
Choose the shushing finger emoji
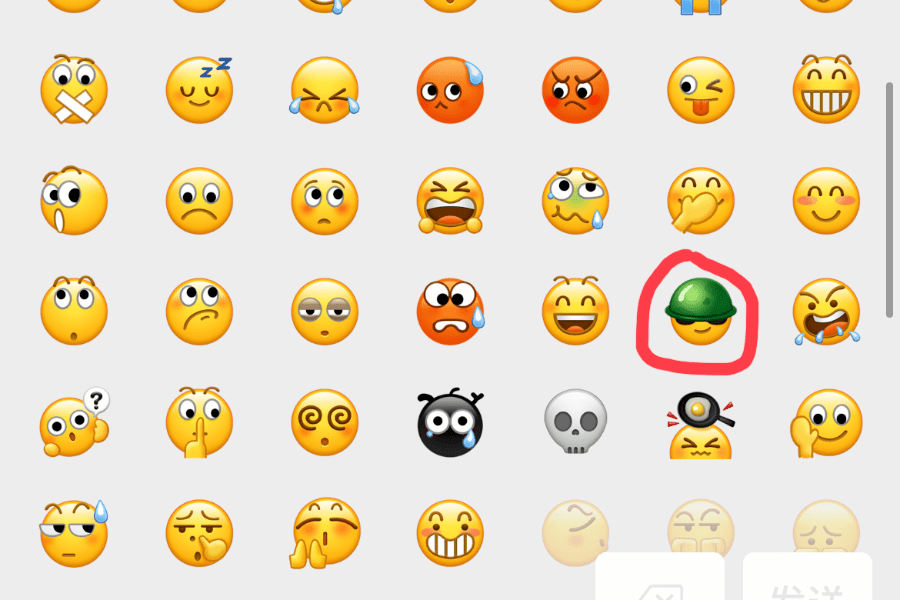199,421
